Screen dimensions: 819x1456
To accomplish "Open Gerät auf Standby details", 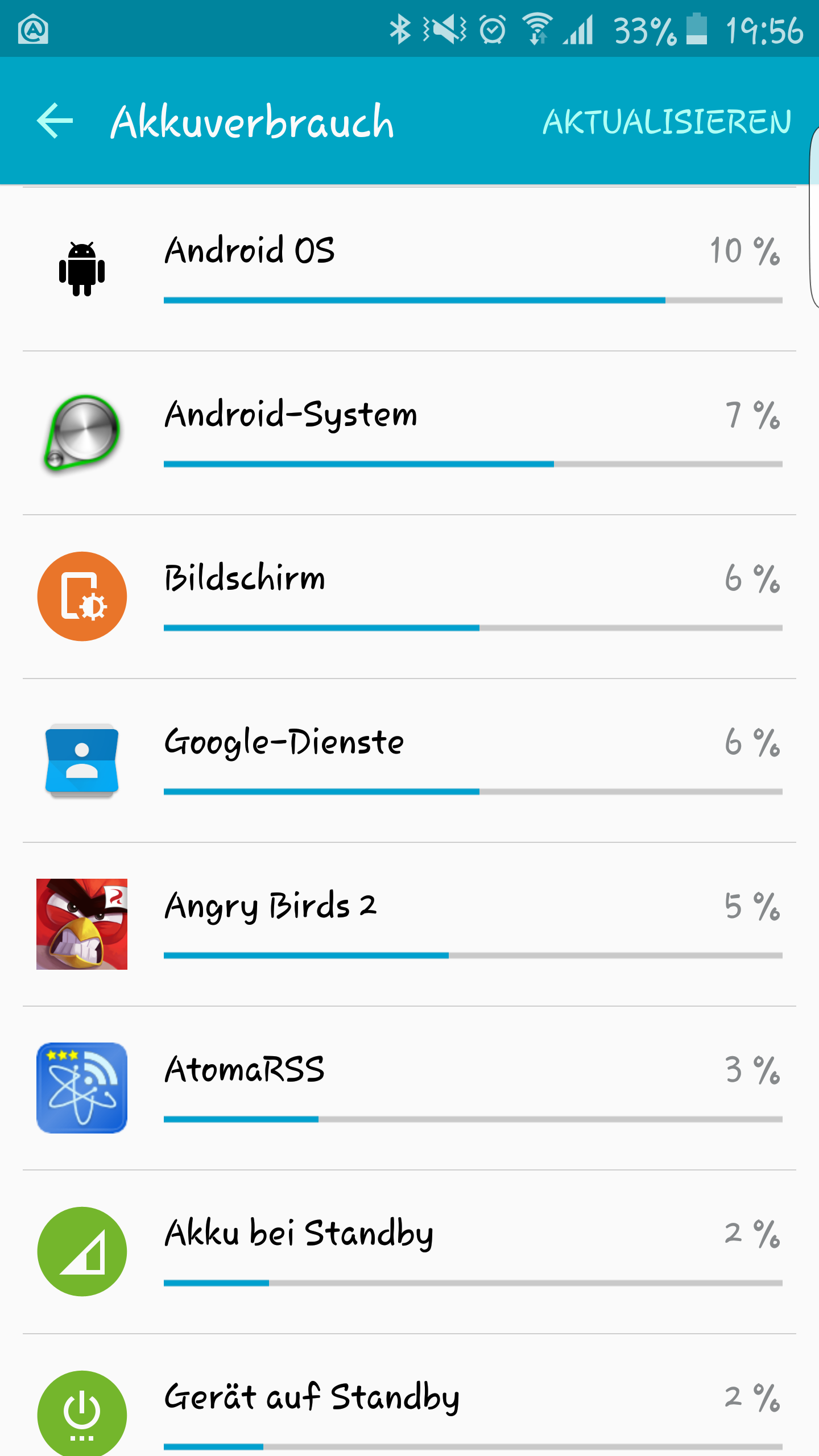I will (409, 1395).
